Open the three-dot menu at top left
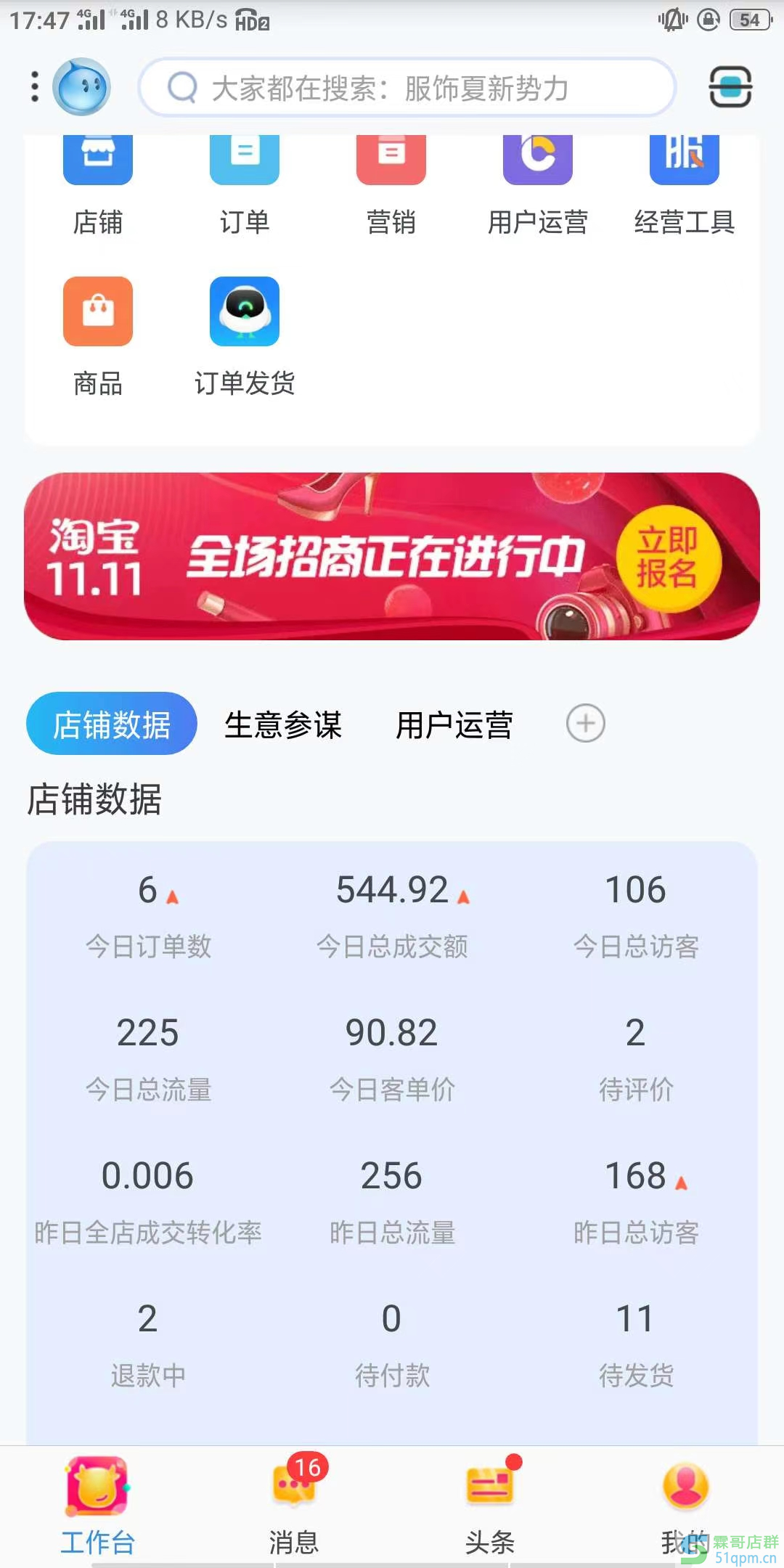The height and width of the screenshot is (1568, 784). [x=34, y=87]
